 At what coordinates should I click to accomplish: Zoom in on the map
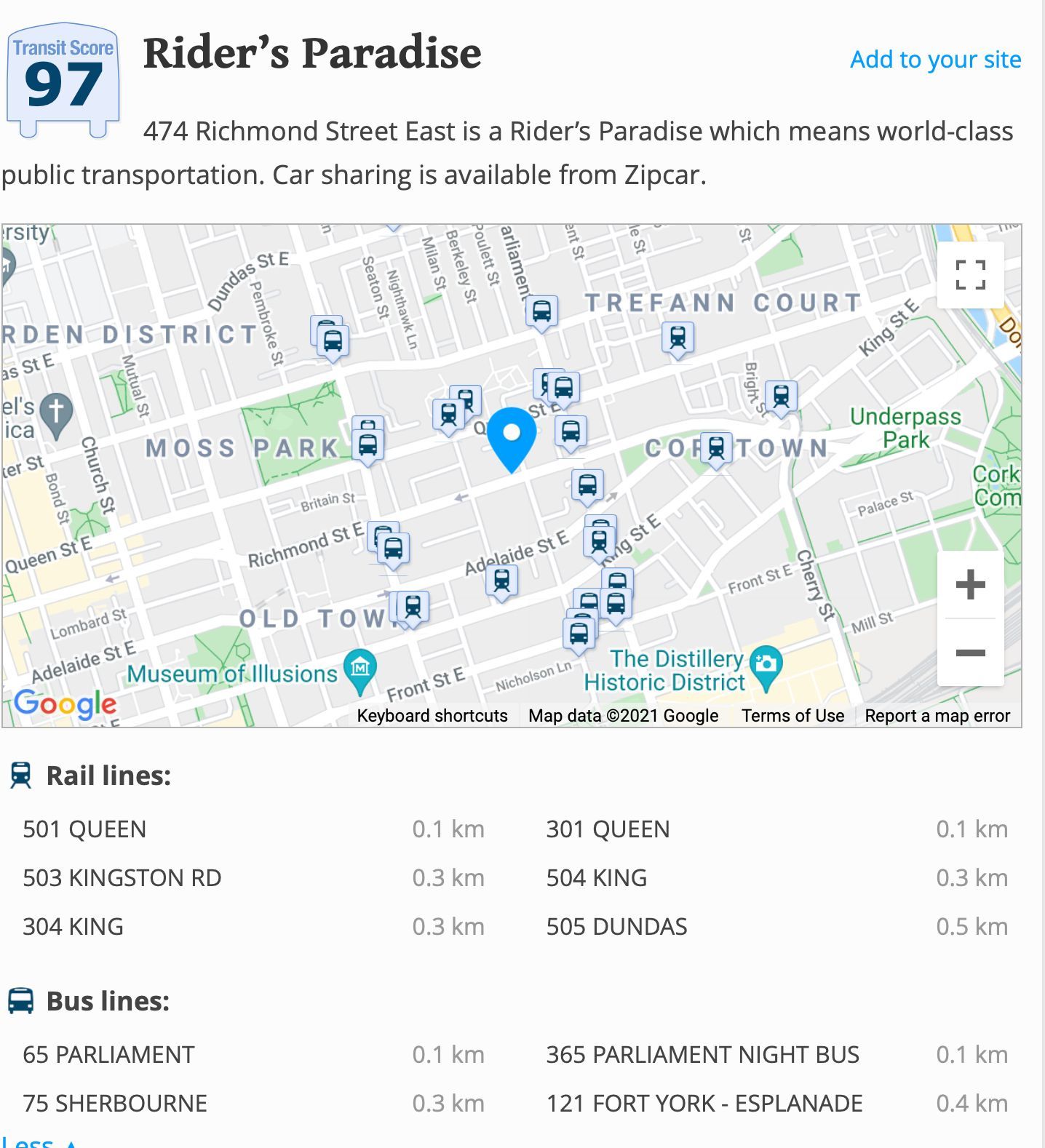click(970, 584)
